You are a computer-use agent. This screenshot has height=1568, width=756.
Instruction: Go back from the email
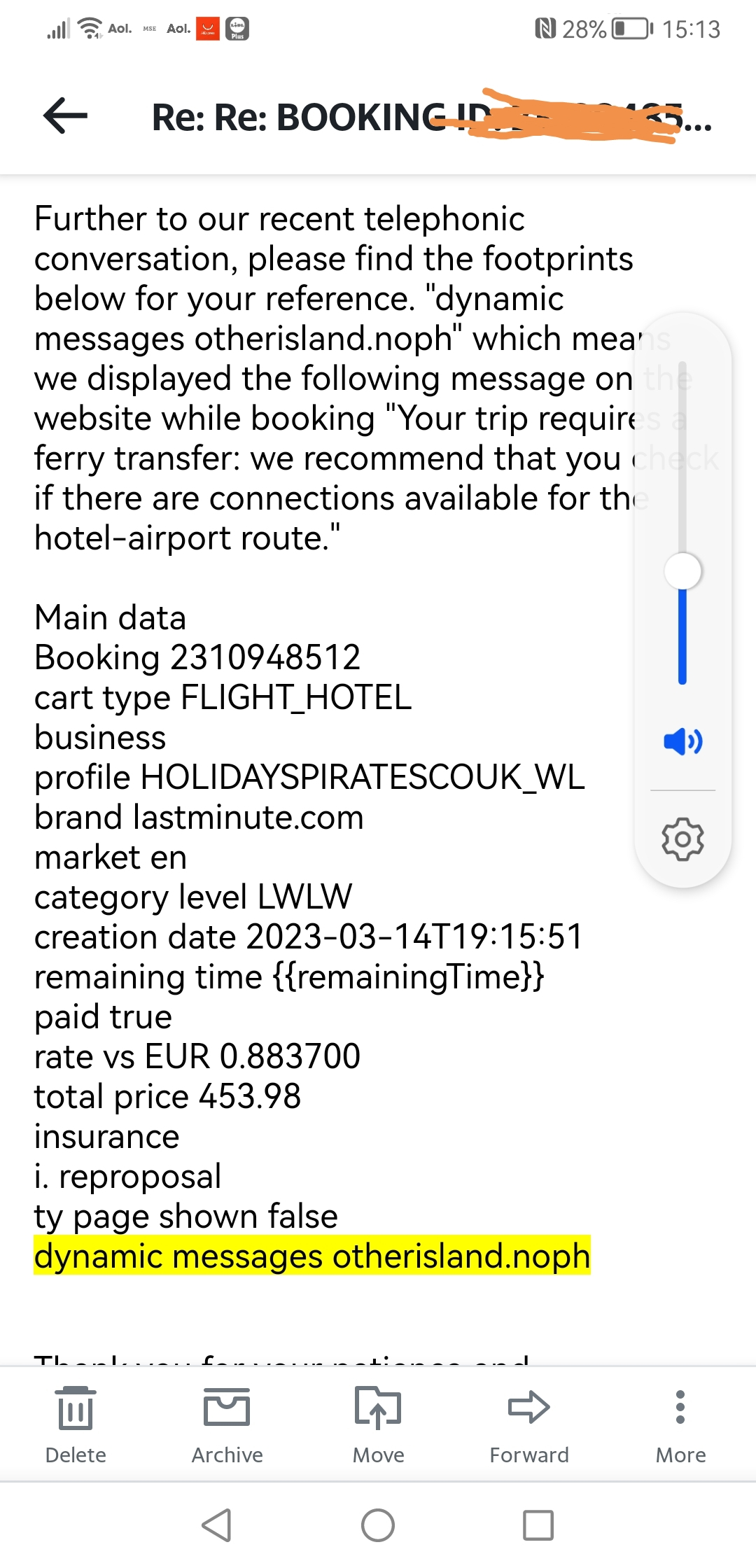point(65,115)
